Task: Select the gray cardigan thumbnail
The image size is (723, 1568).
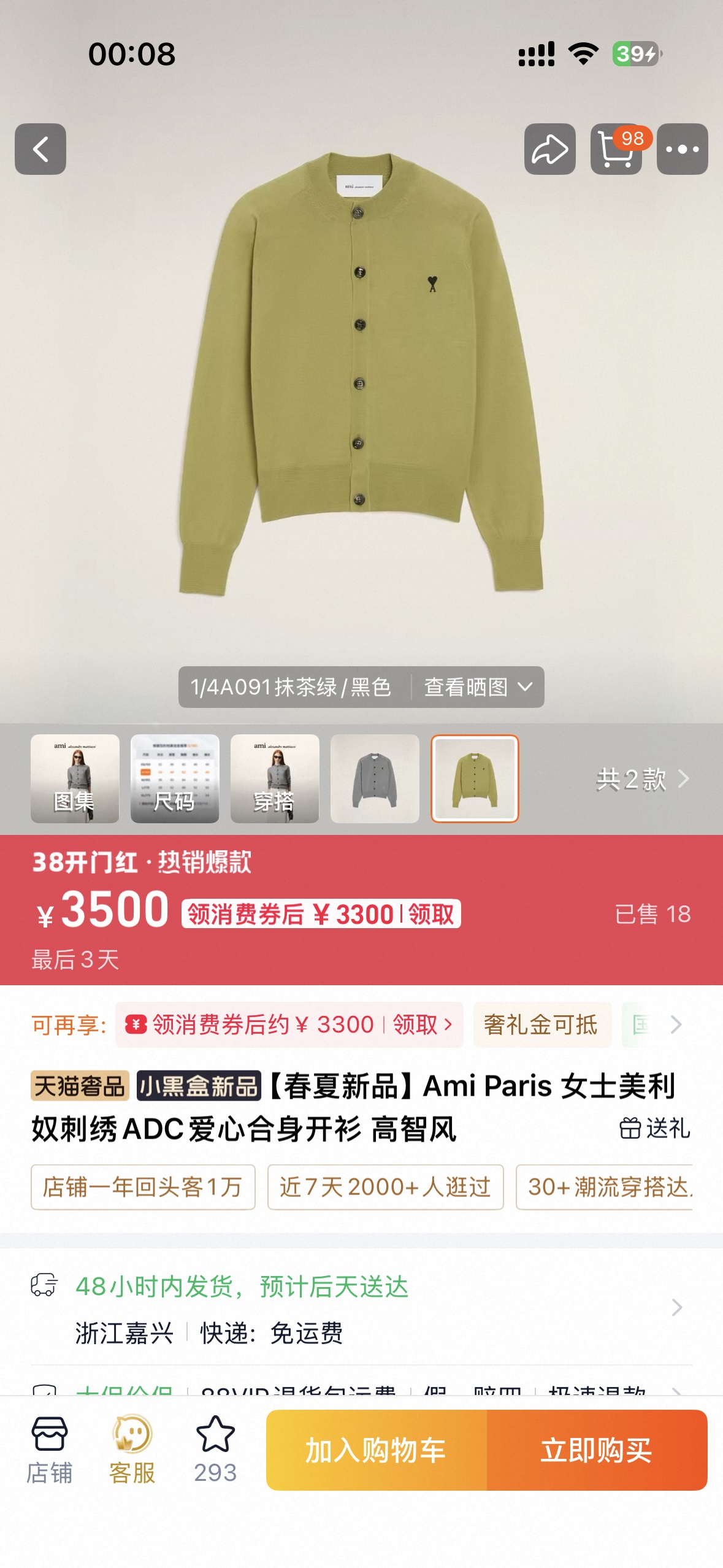Action: (x=375, y=778)
